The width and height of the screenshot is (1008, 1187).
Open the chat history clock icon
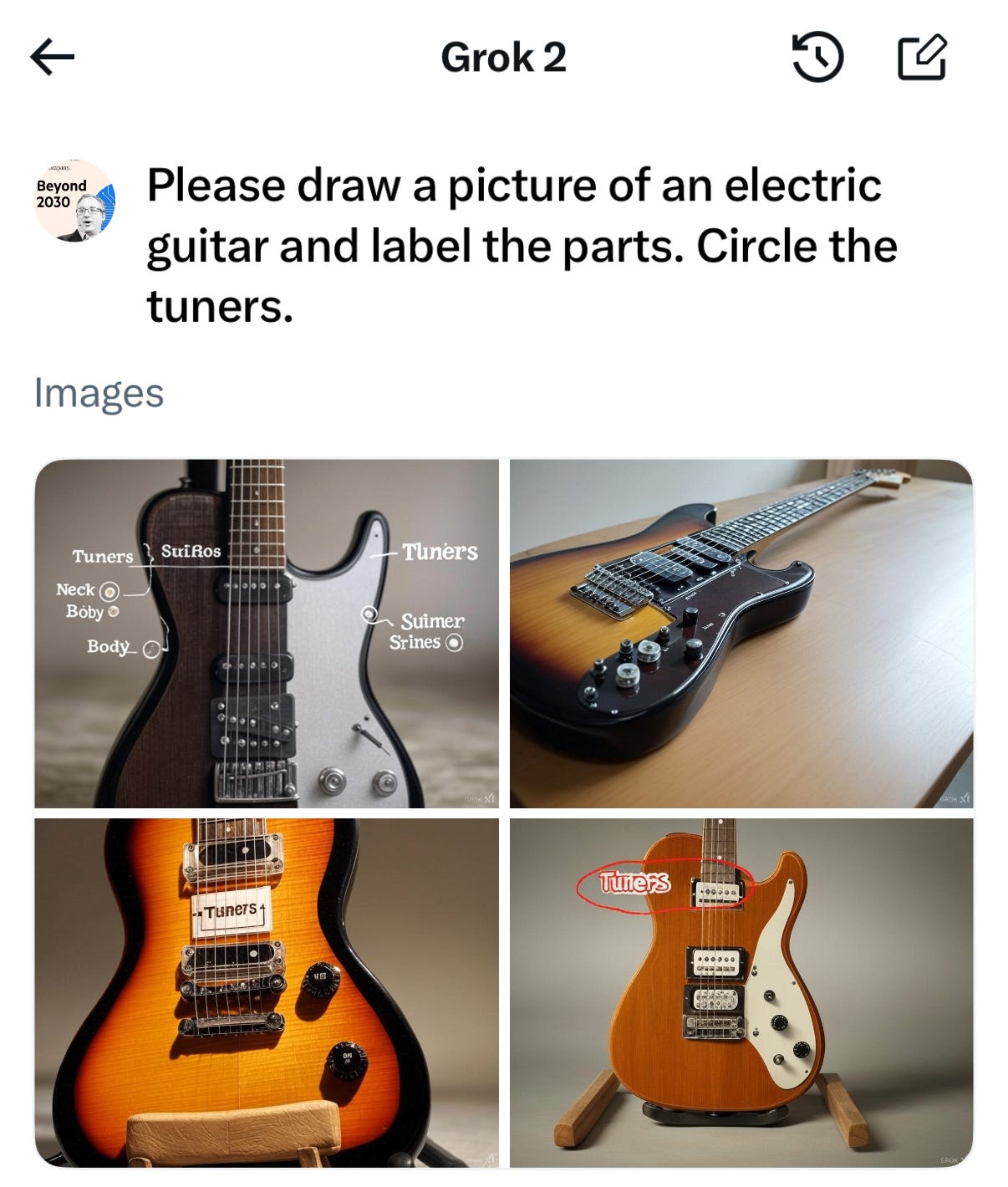pyautogui.click(x=817, y=57)
